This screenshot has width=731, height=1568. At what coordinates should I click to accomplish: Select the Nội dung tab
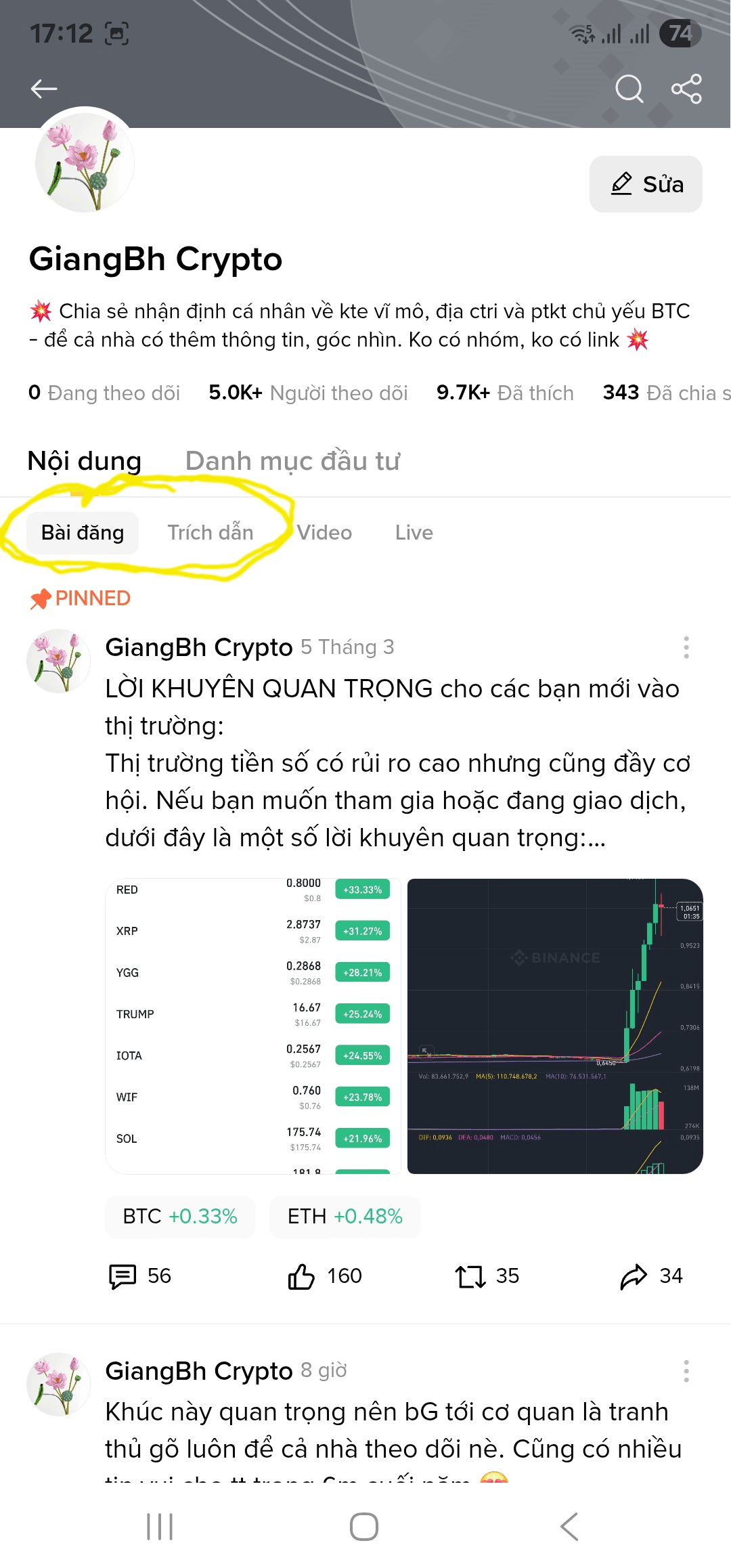85,461
